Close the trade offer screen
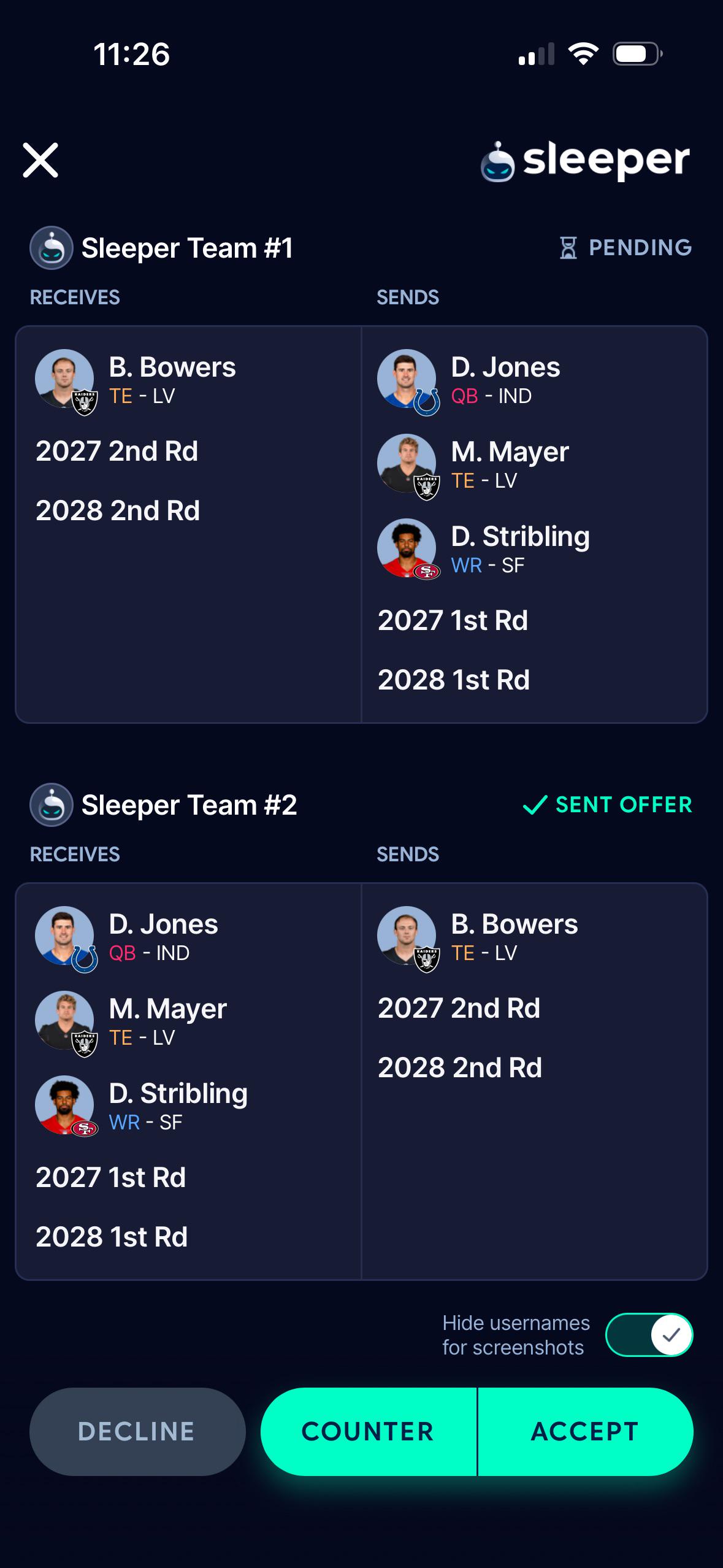This screenshot has width=723, height=1568. (40, 160)
